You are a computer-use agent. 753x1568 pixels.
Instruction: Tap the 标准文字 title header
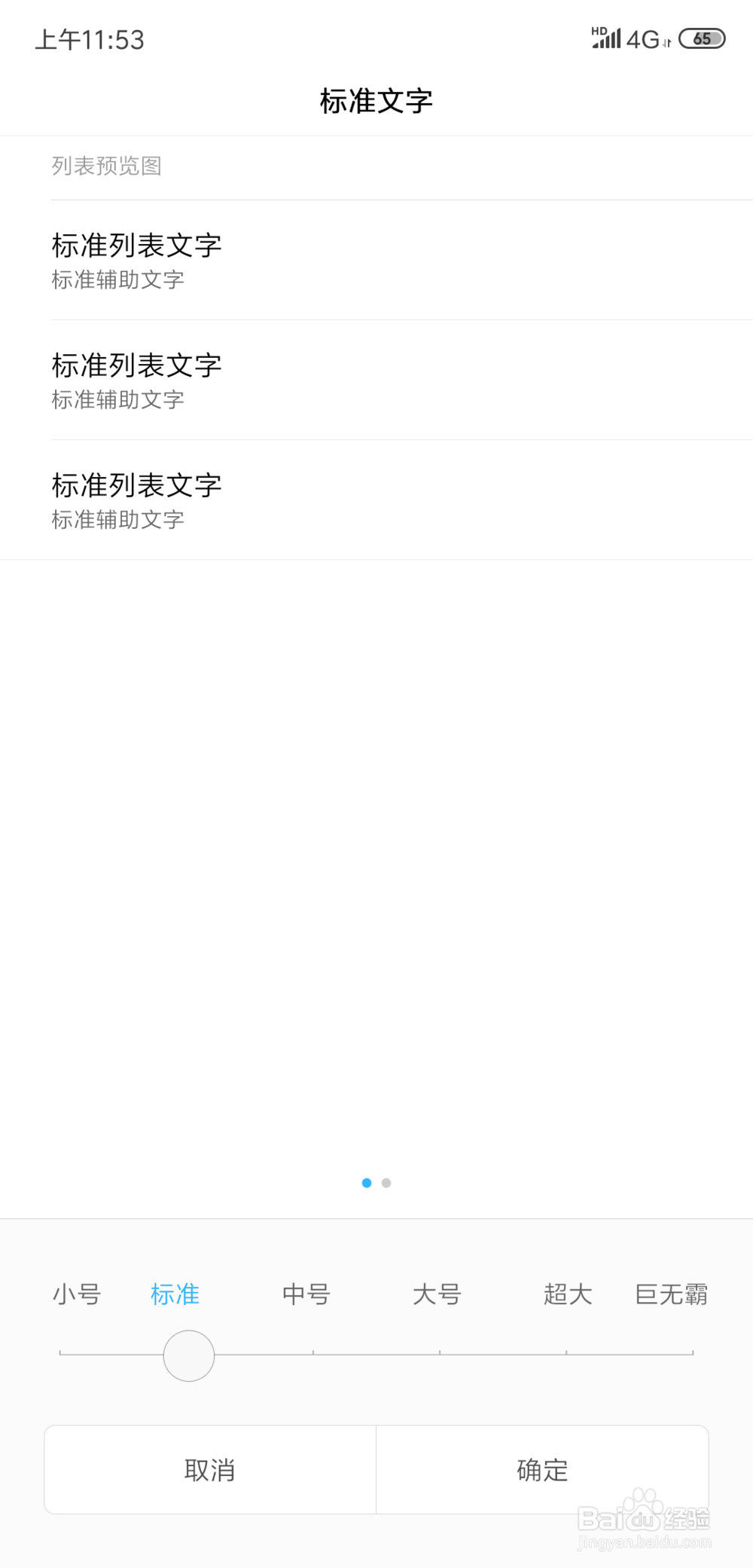pyautogui.click(x=376, y=99)
